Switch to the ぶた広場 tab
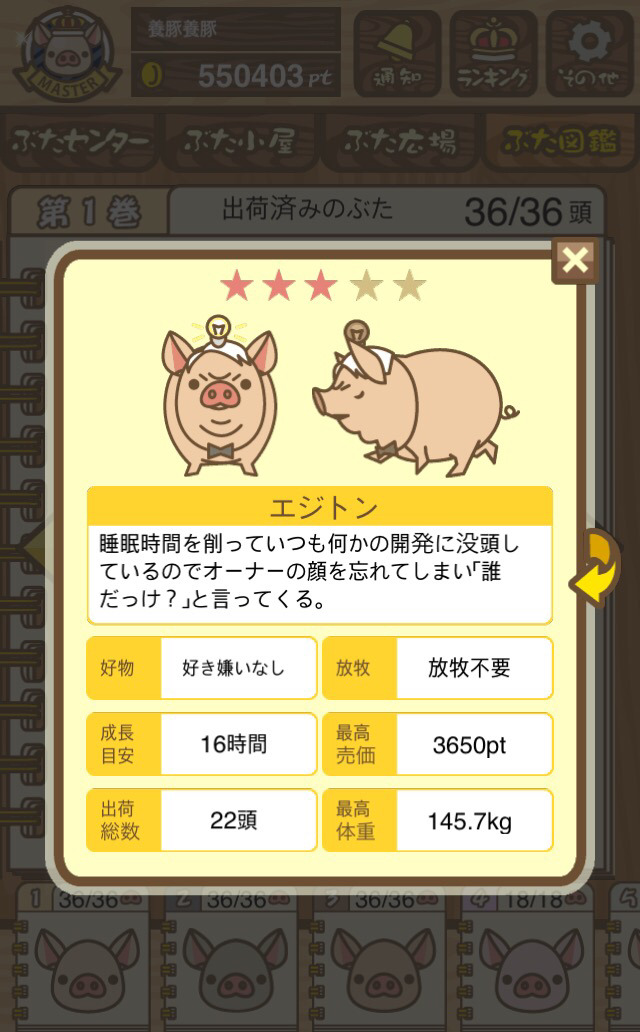 [400, 142]
